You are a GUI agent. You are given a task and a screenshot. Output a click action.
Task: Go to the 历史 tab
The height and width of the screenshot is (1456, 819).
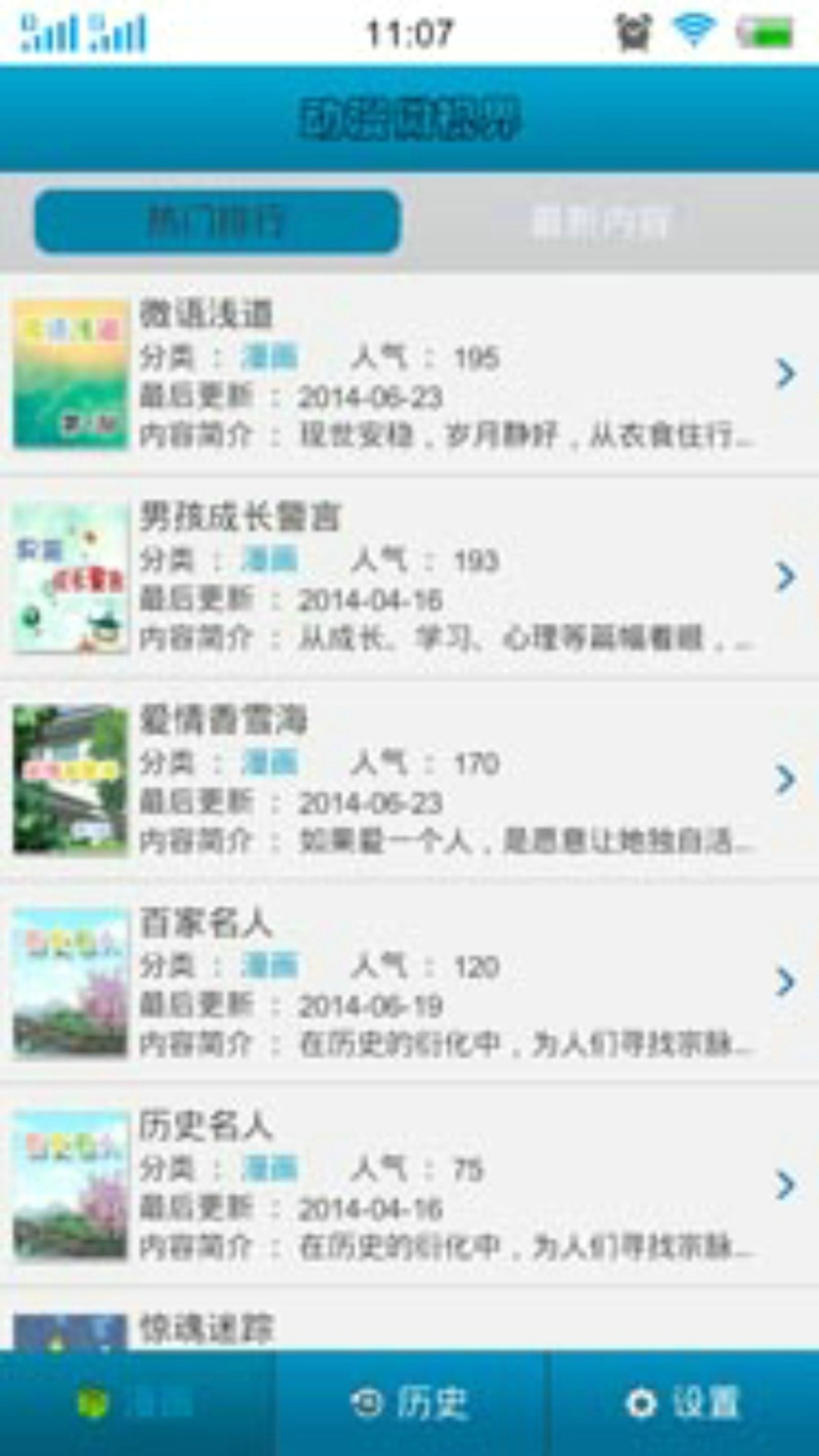(x=409, y=1403)
